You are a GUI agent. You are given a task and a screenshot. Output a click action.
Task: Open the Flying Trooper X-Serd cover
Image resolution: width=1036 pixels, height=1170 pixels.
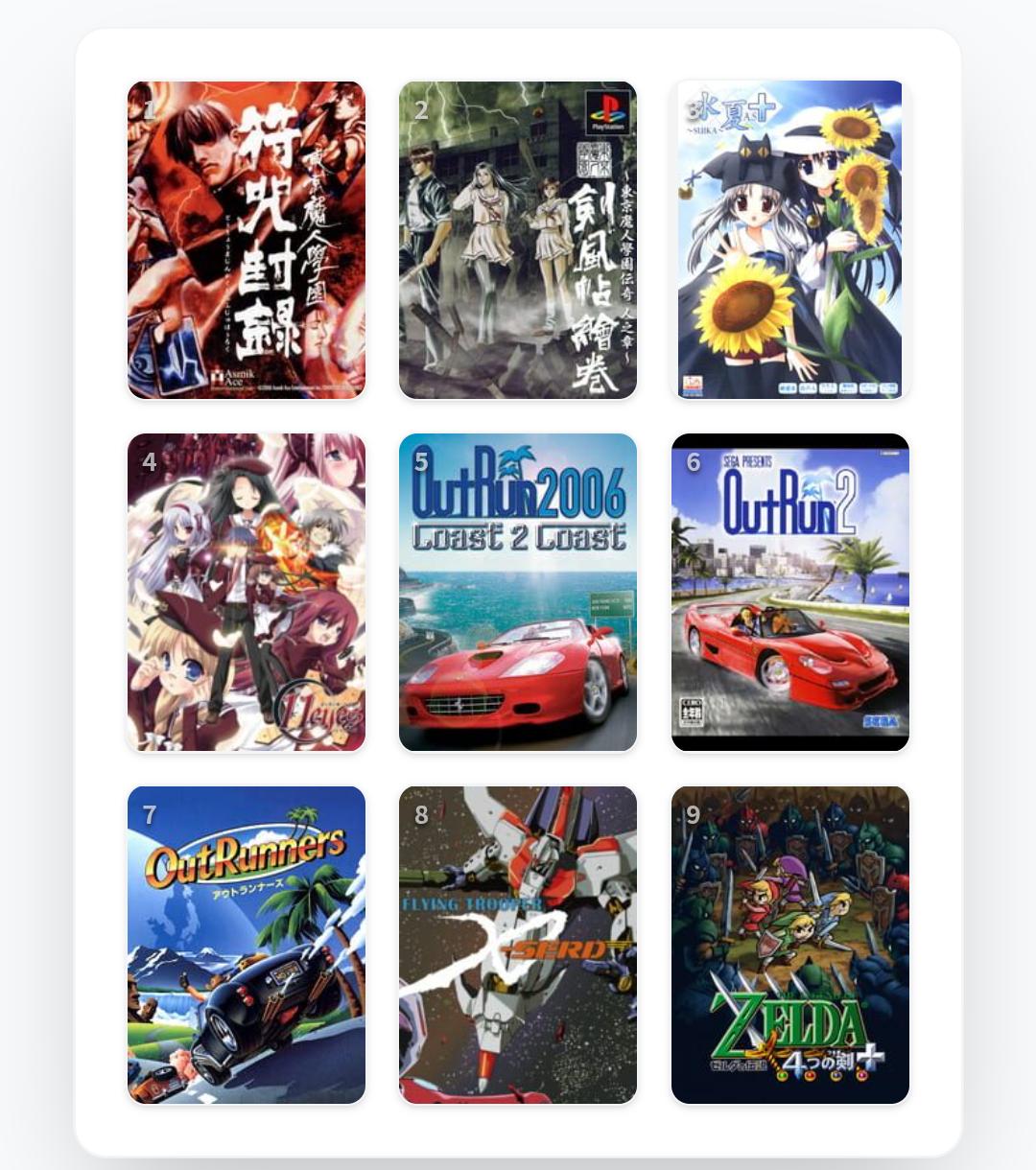[518, 945]
